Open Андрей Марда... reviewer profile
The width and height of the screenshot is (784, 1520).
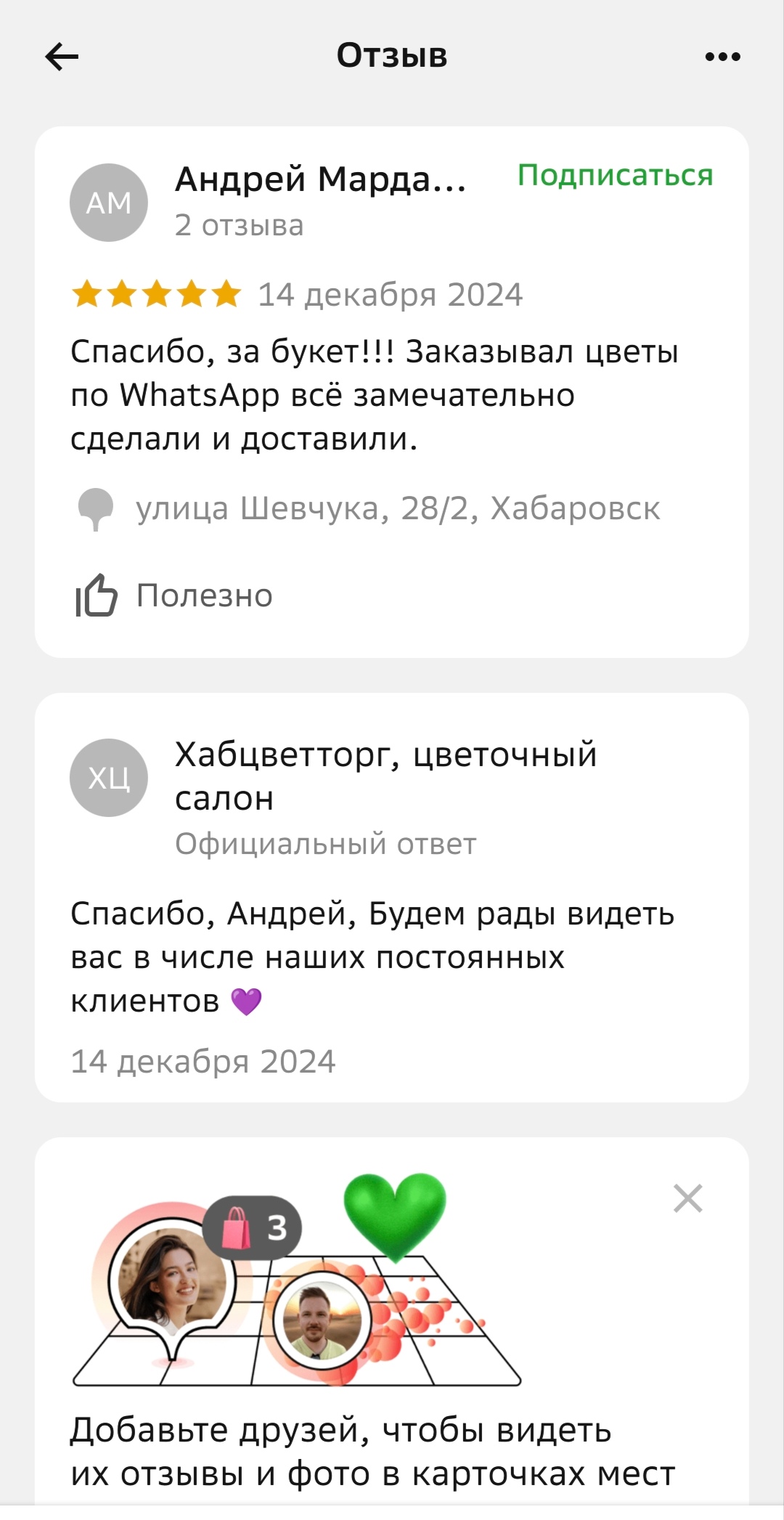(x=320, y=179)
